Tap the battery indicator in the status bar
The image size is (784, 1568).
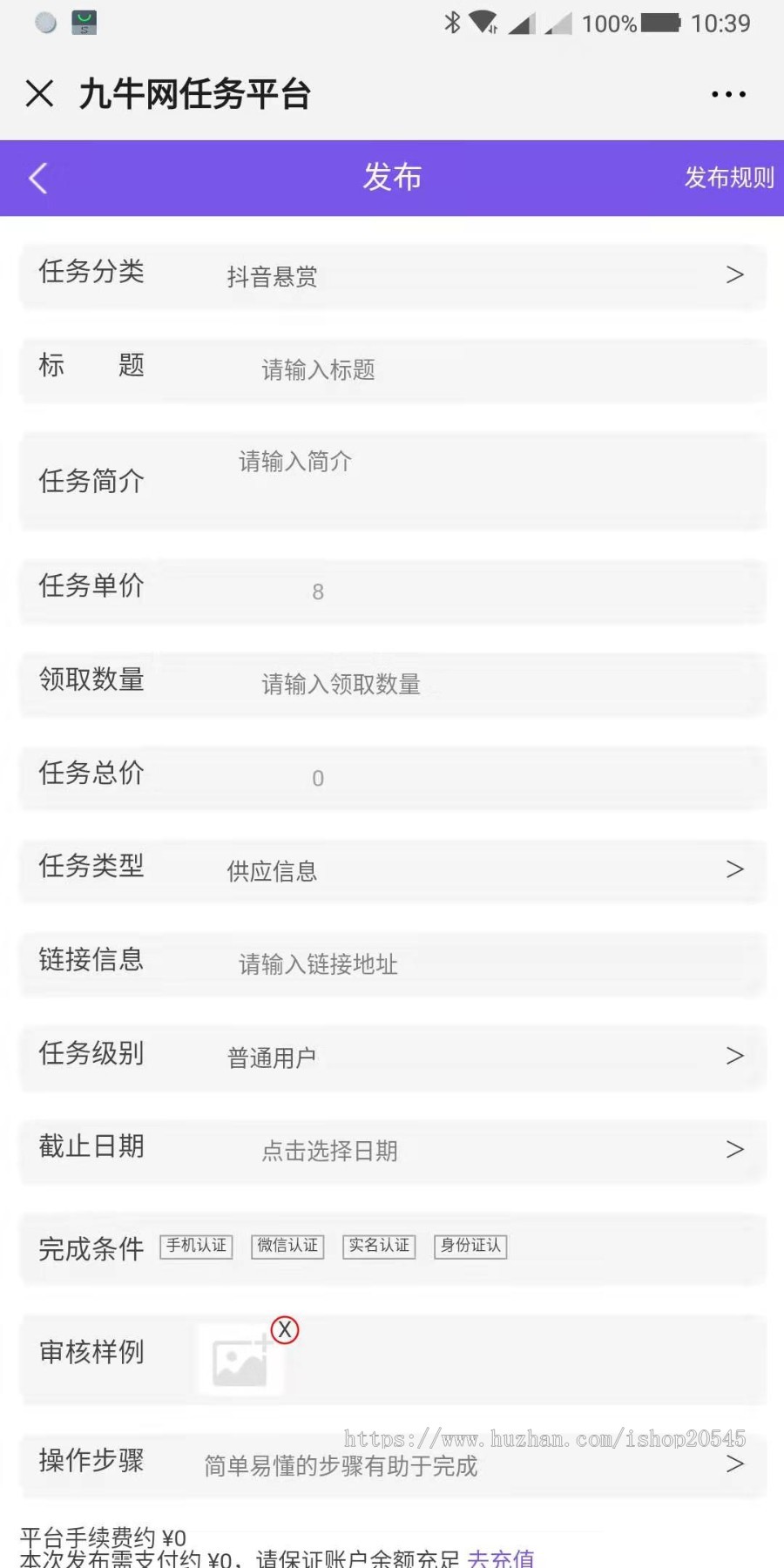point(658,24)
